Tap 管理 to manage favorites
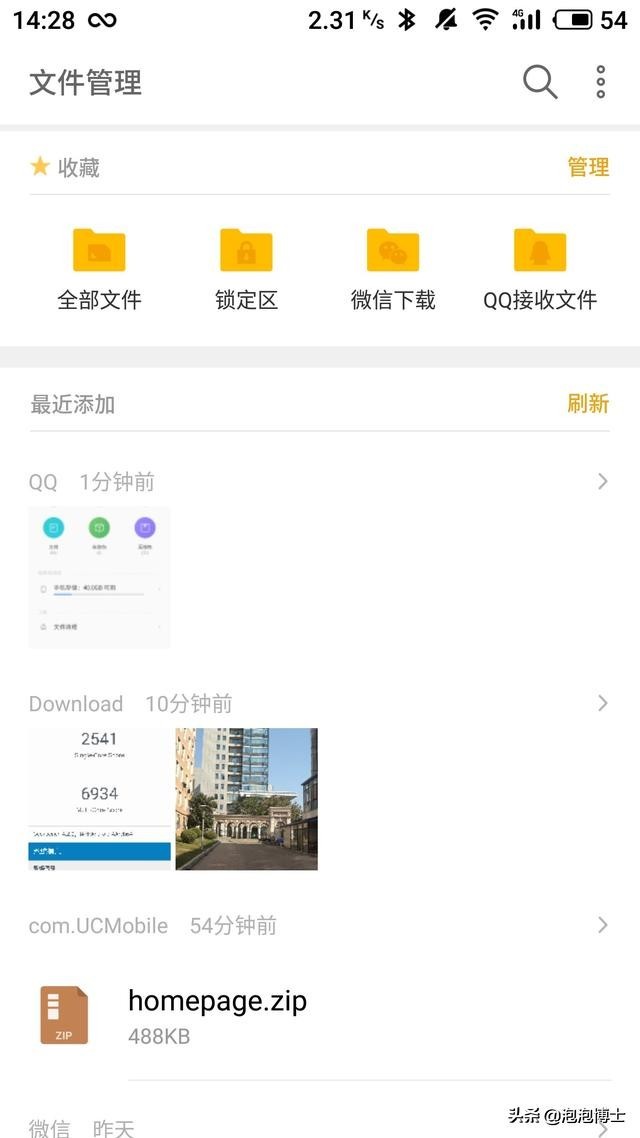Viewport: 640px width, 1138px height. tap(588, 167)
